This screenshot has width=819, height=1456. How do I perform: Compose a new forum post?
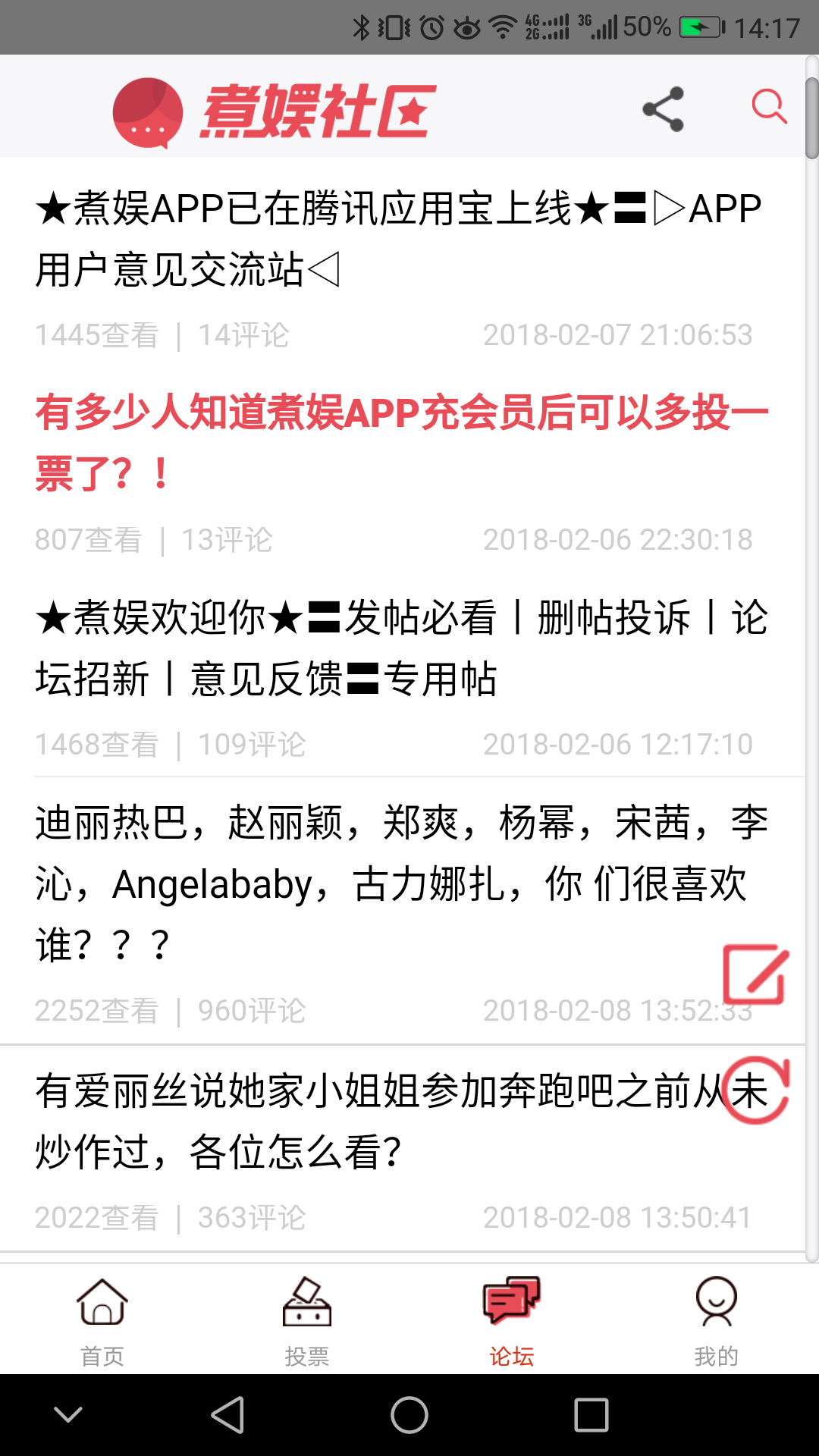coord(755,974)
